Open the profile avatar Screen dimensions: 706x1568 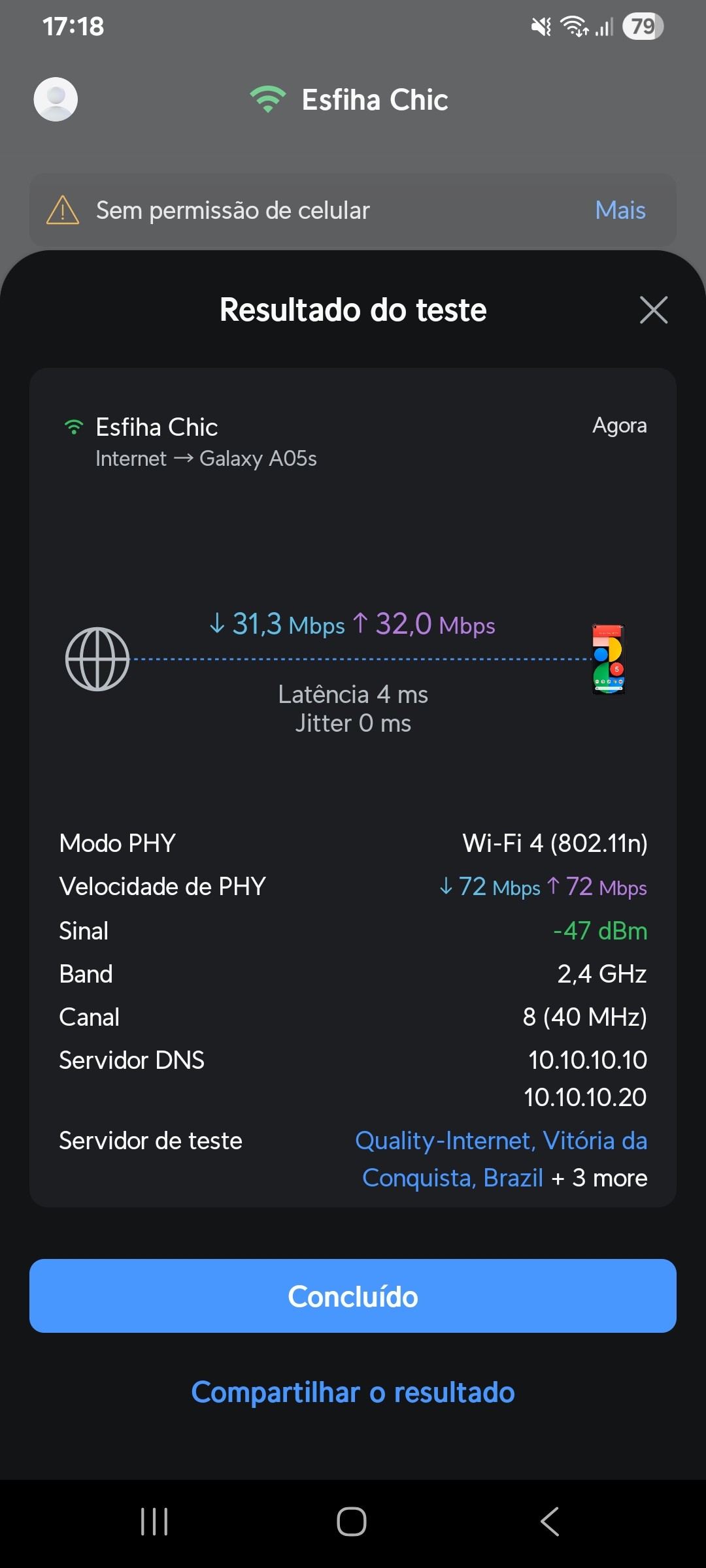coord(56,99)
